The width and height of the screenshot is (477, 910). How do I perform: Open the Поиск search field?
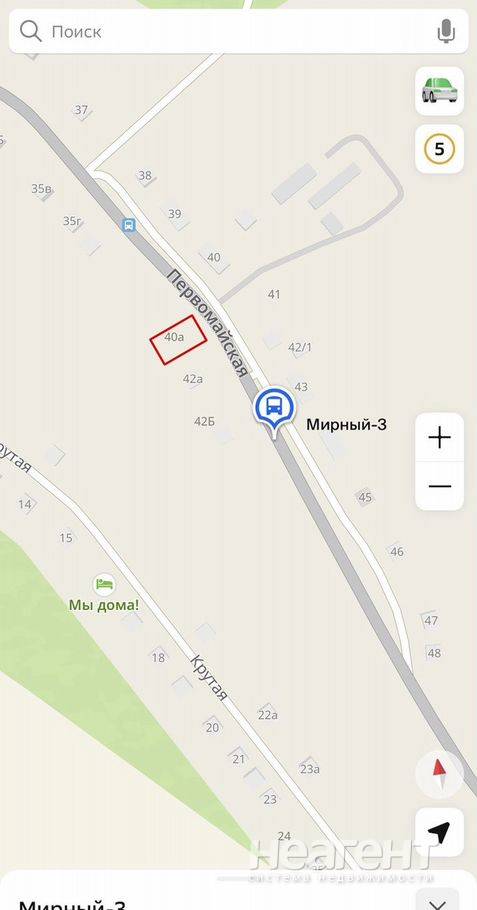pos(226,31)
